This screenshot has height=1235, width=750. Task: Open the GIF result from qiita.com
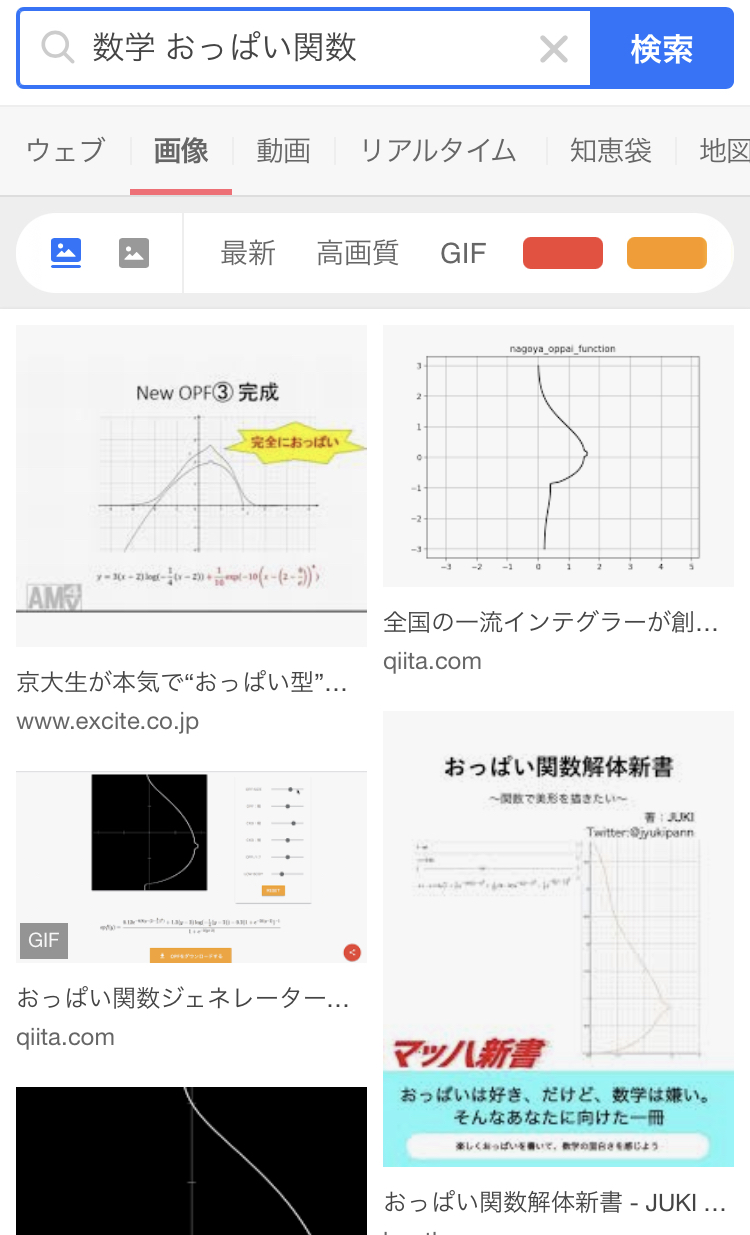tap(191, 866)
